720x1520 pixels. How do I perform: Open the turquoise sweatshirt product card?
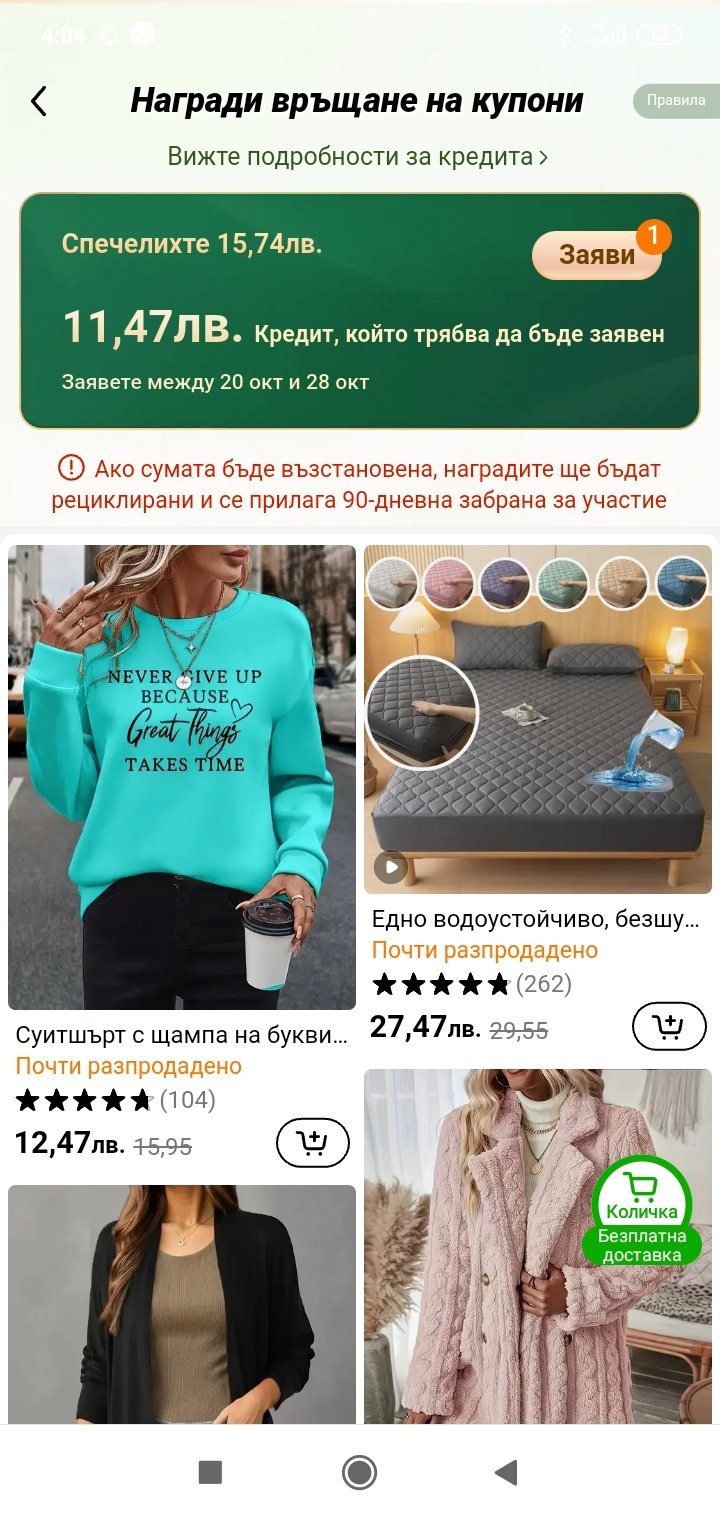[x=182, y=777]
